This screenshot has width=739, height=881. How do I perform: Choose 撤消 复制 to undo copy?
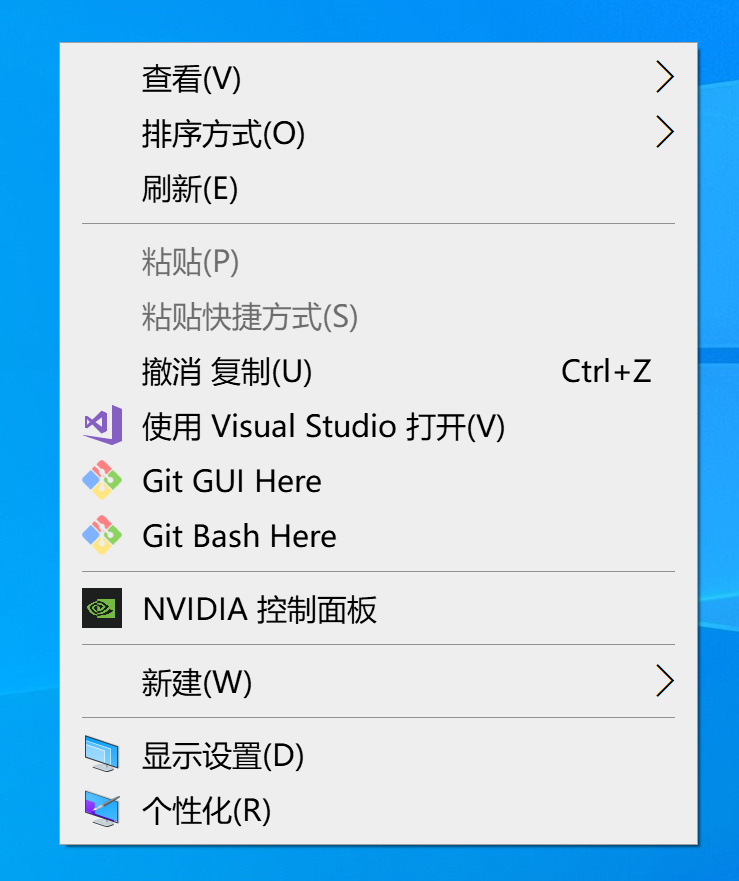(226, 371)
